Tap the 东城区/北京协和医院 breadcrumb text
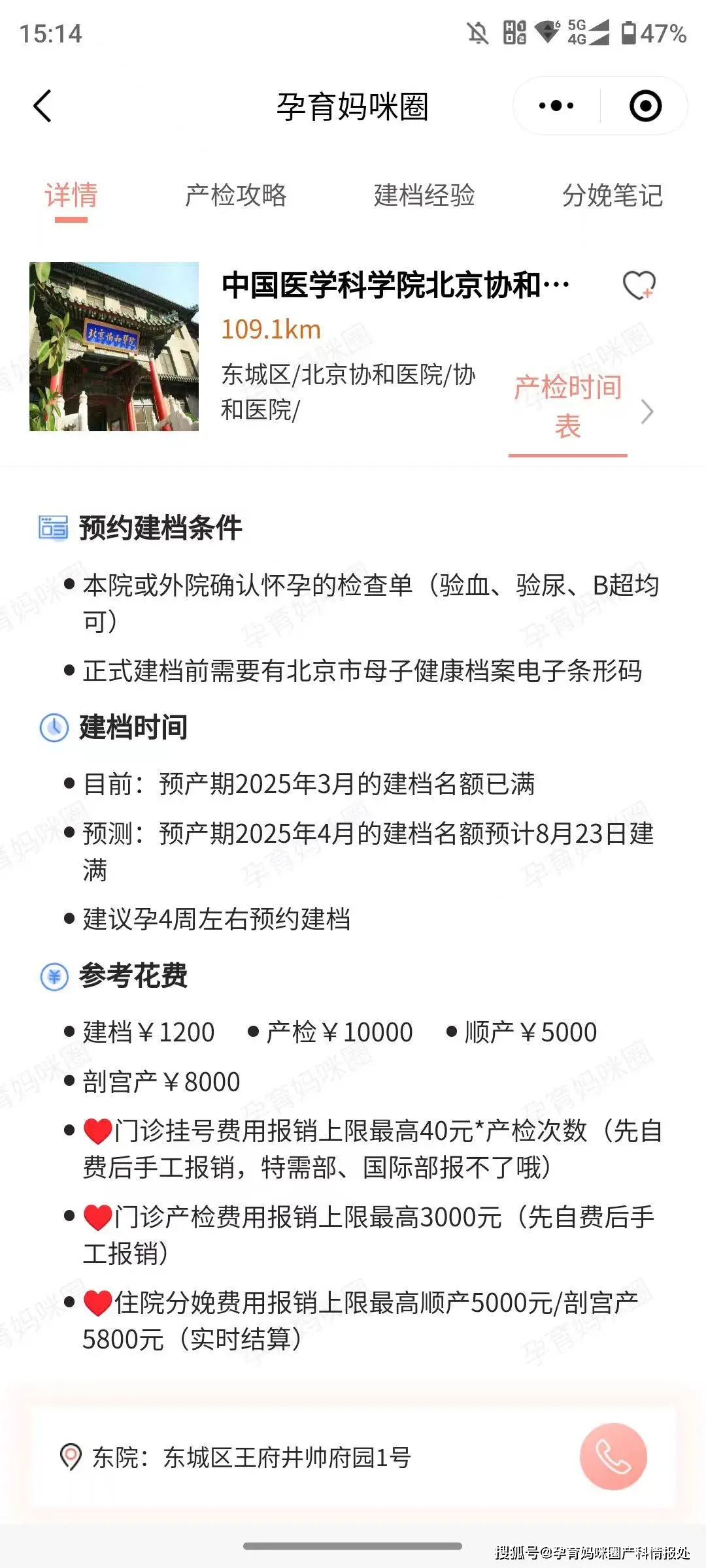Screen dimensions: 706x1568 click(346, 392)
